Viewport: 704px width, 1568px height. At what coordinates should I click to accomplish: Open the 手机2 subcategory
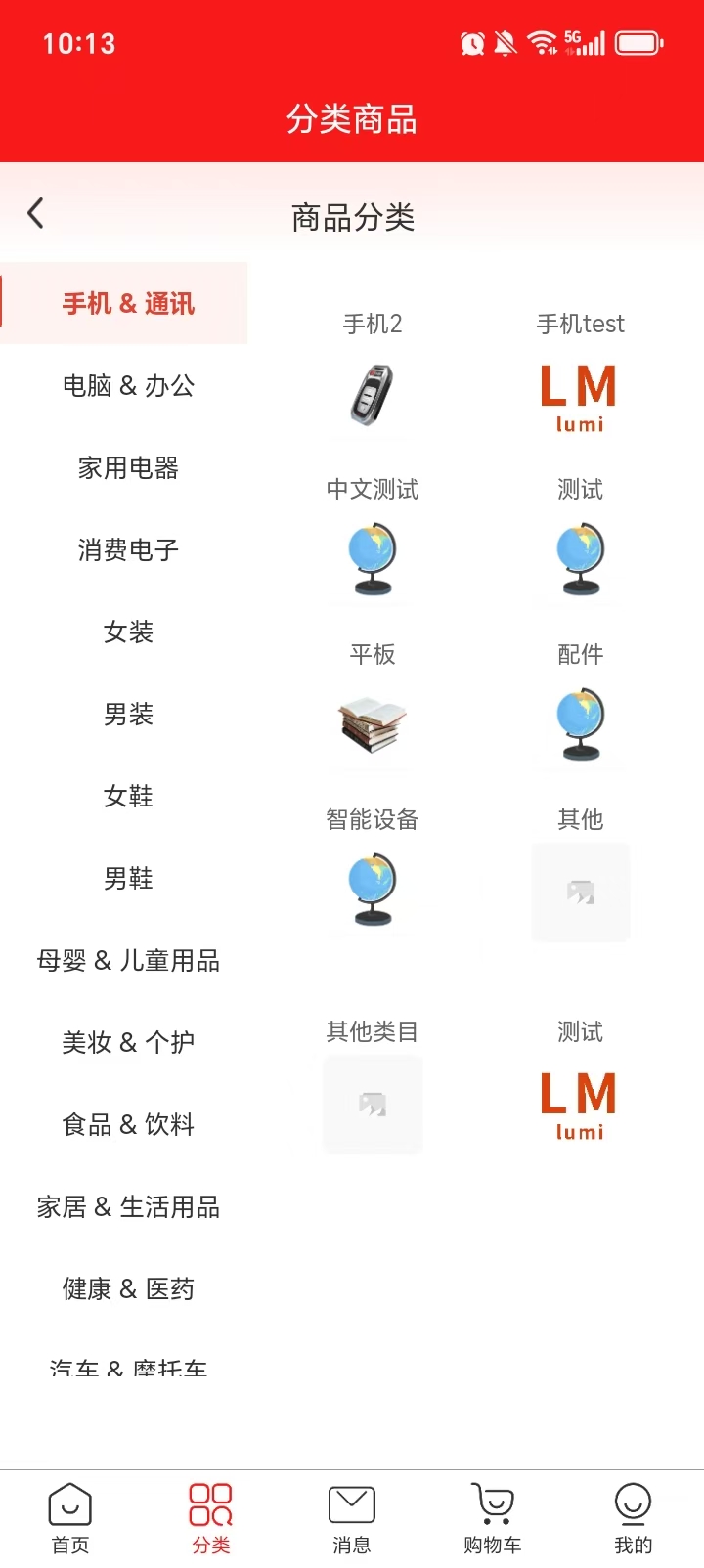(x=373, y=324)
